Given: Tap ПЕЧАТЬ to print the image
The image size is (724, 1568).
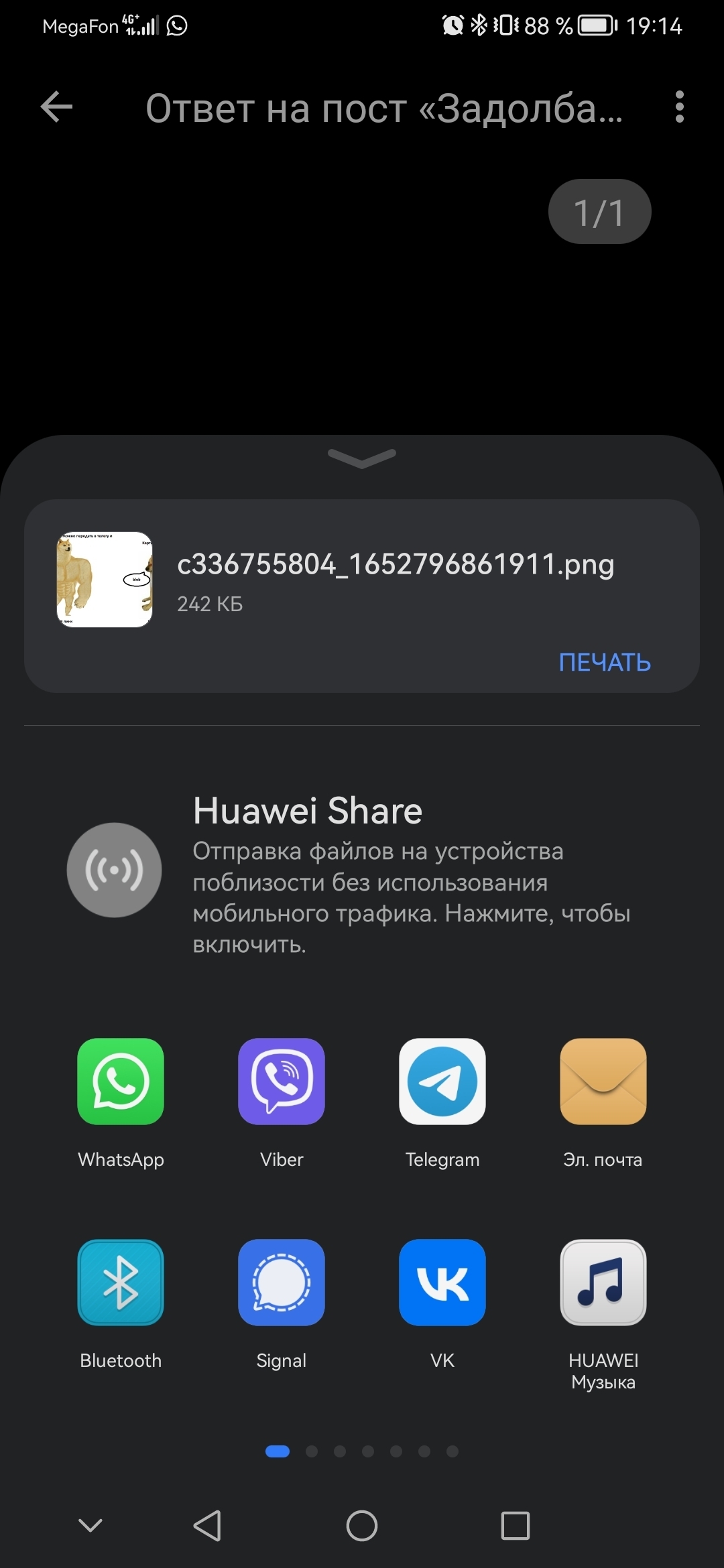Looking at the screenshot, I should (x=605, y=663).
